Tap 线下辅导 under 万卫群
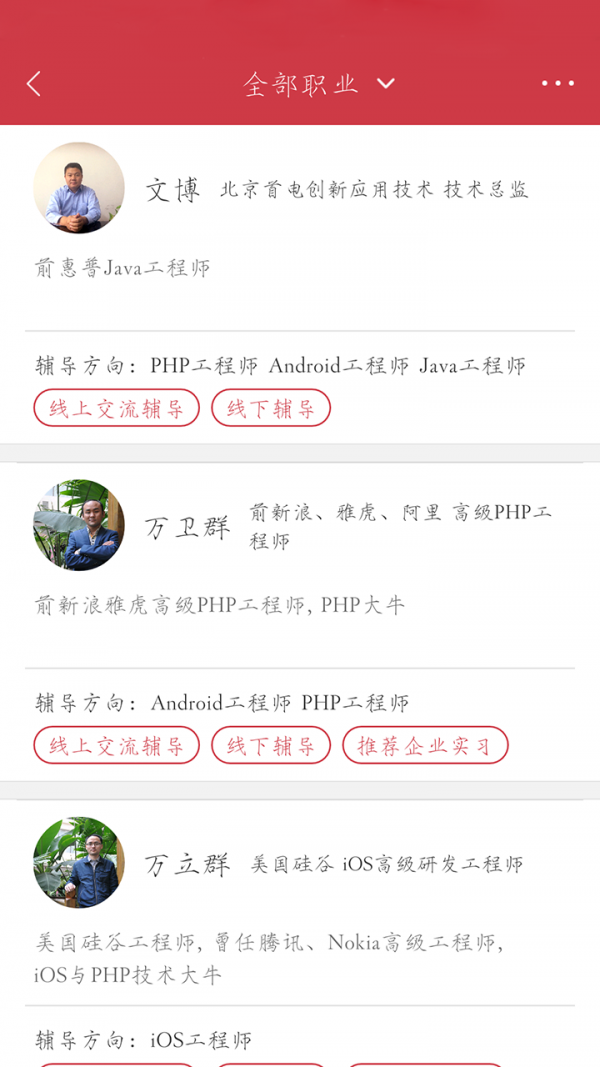Viewport: 600px width, 1067px height. pyautogui.click(x=271, y=745)
